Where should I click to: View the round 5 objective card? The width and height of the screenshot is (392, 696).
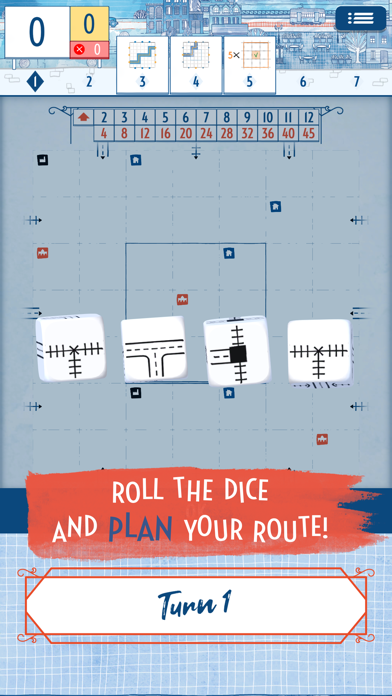249,65
